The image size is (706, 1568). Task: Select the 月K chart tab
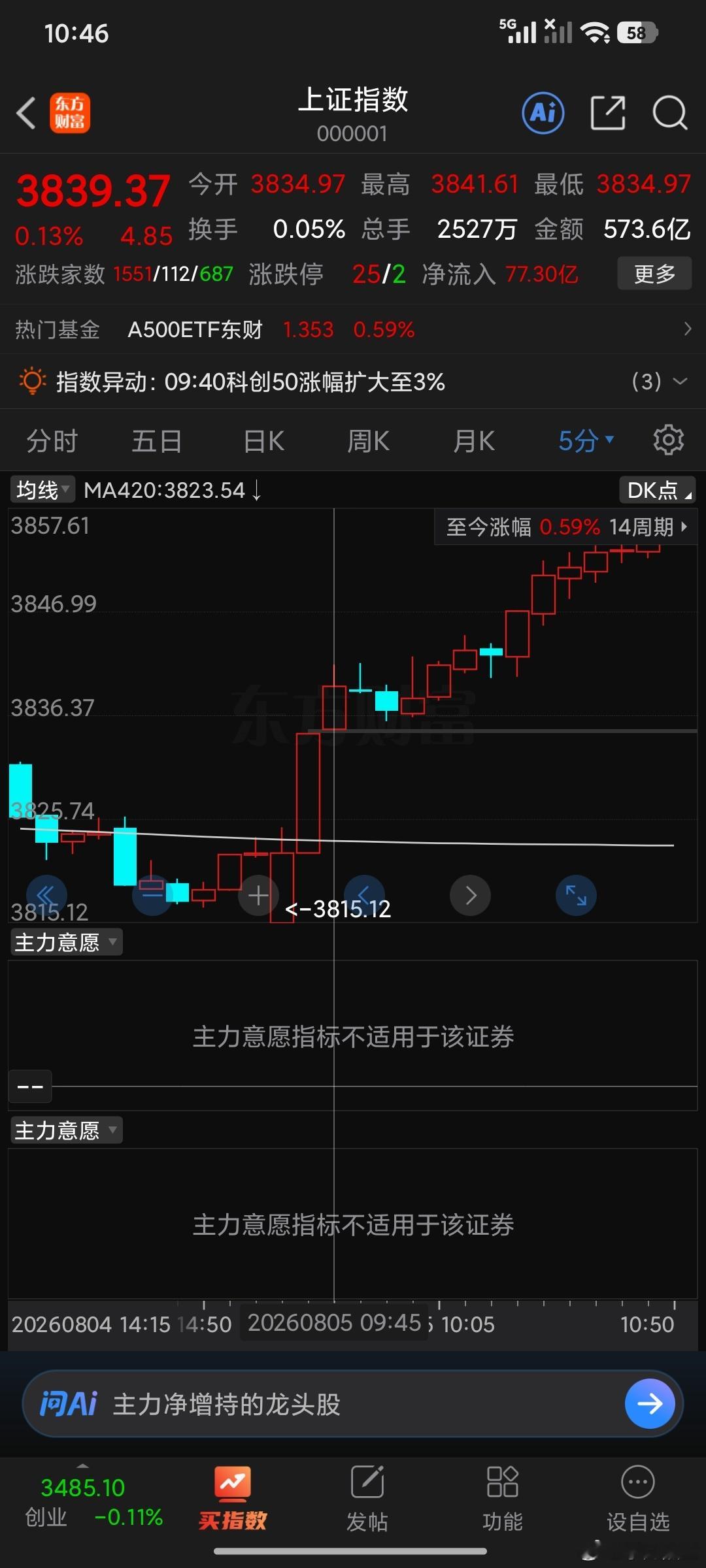click(x=474, y=441)
